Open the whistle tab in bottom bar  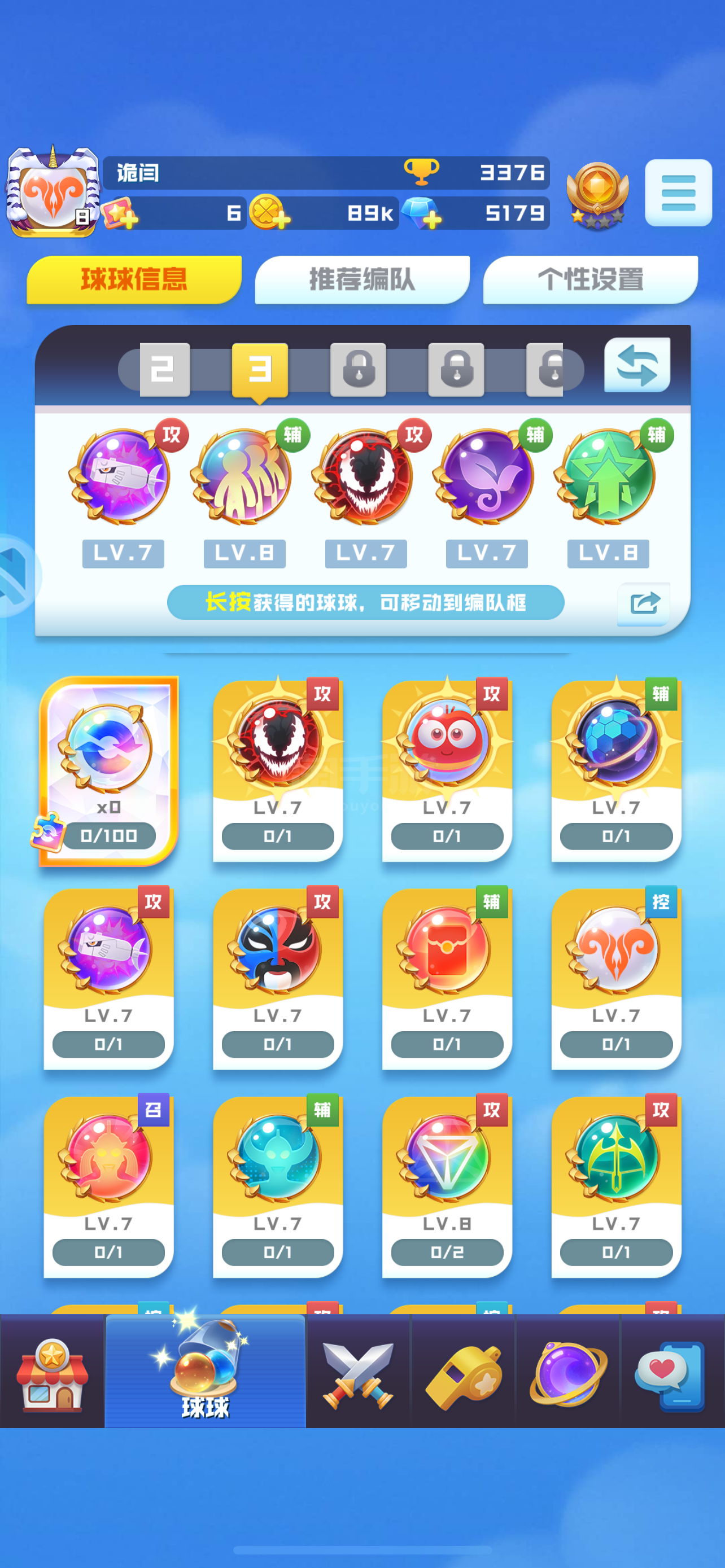coord(464,1373)
